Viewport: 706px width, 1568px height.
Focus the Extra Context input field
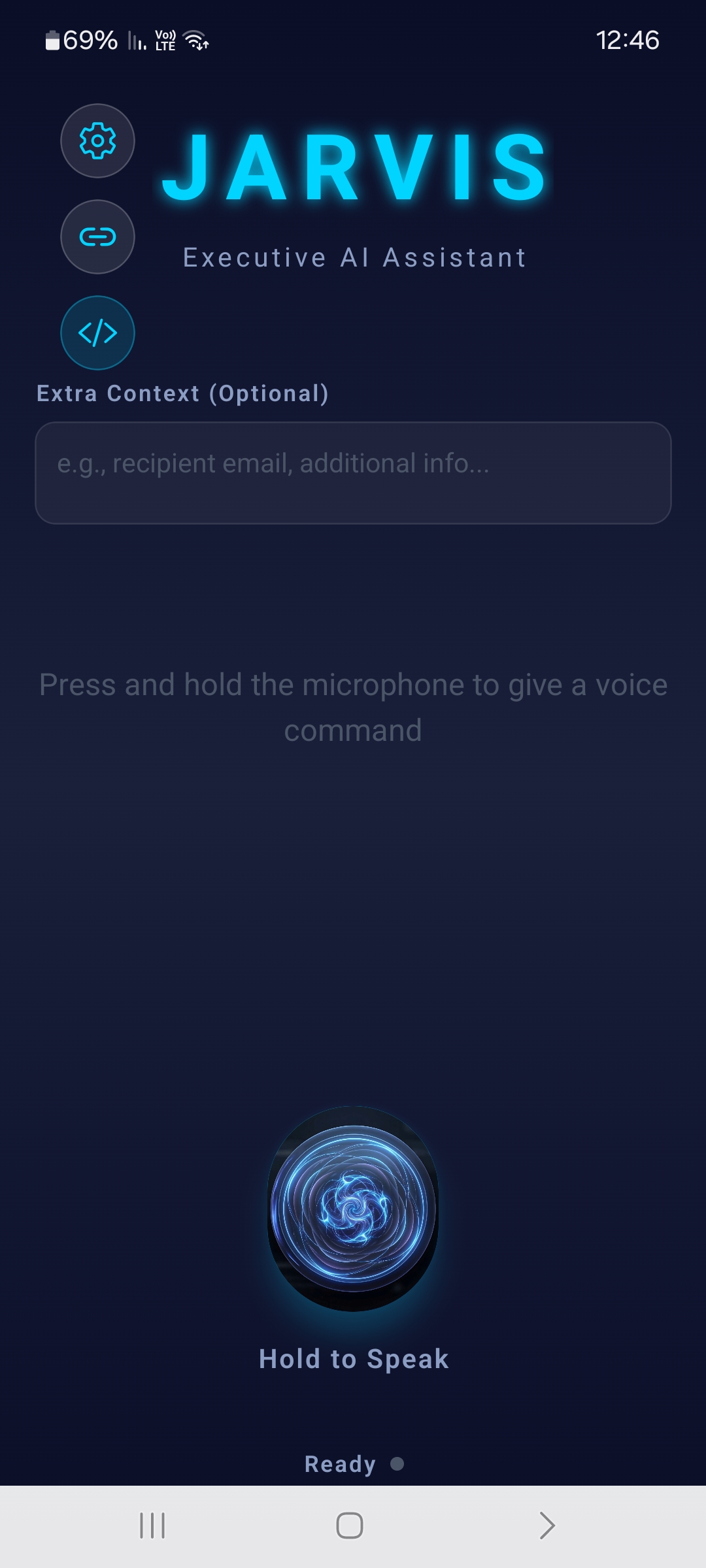[353, 473]
